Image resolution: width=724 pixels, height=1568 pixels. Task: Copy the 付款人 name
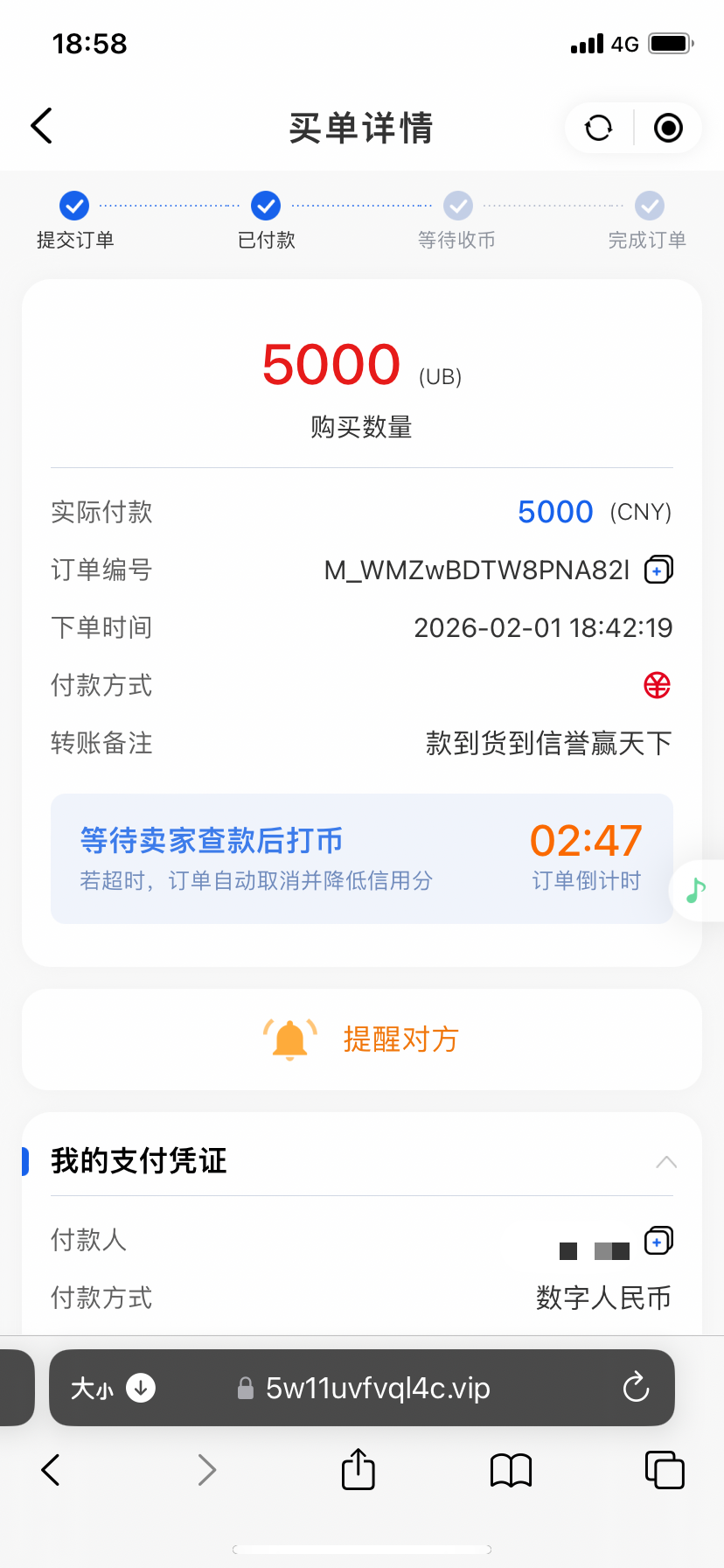658,1240
